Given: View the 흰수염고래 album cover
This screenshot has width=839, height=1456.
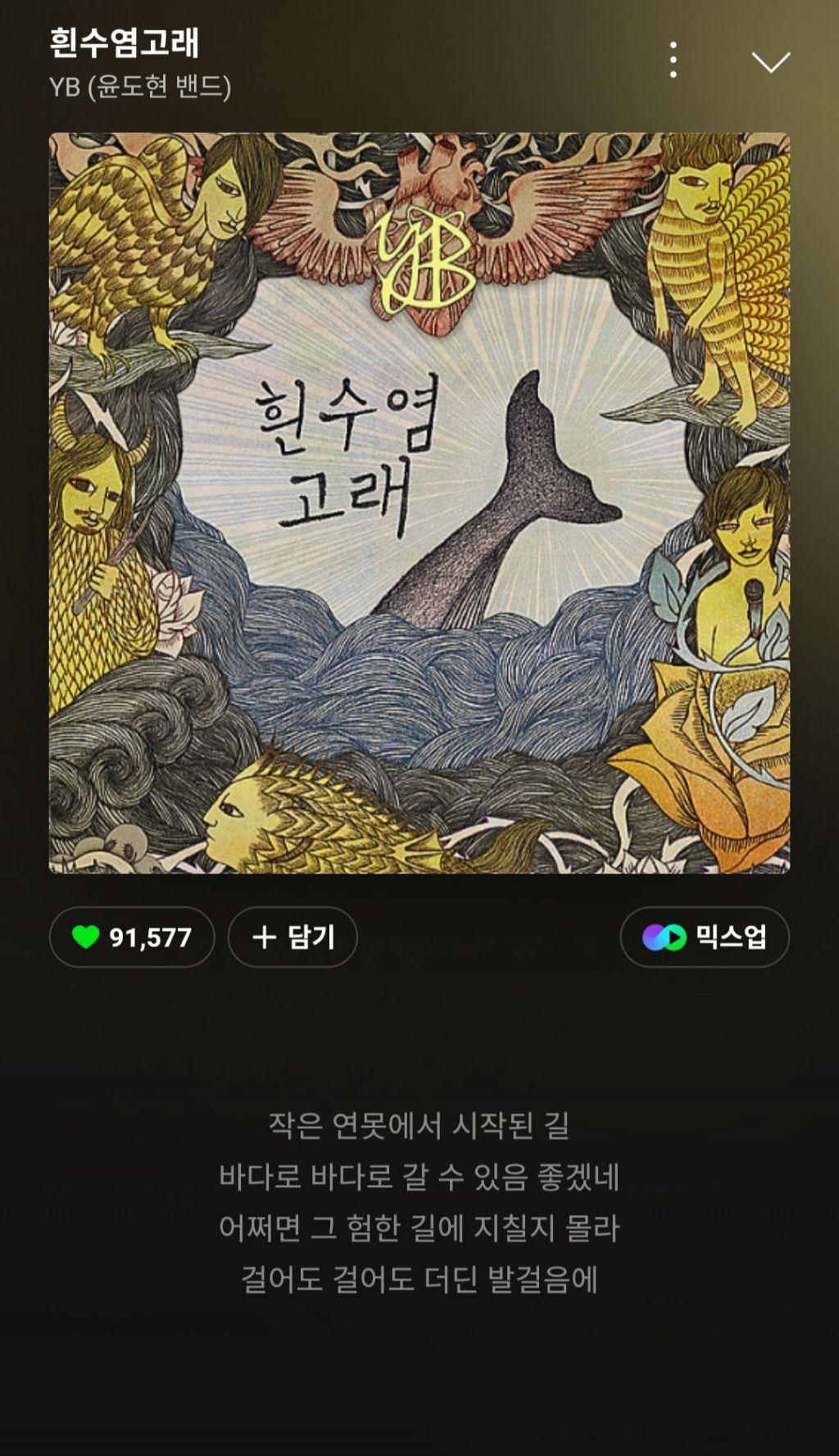Looking at the screenshot, I should coord(419,503).
